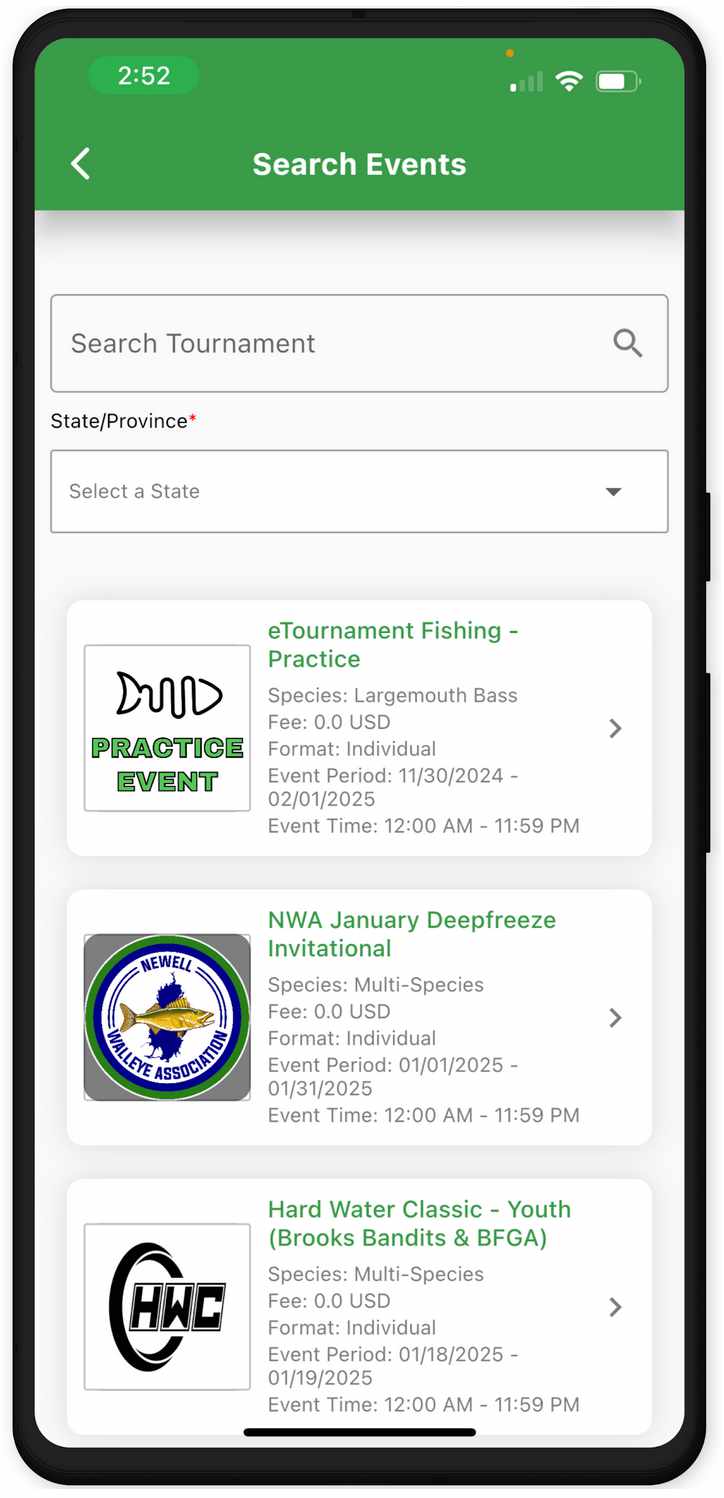
Task: Tap the Wi-Fi indicator in the status bar
Action: 569,81
